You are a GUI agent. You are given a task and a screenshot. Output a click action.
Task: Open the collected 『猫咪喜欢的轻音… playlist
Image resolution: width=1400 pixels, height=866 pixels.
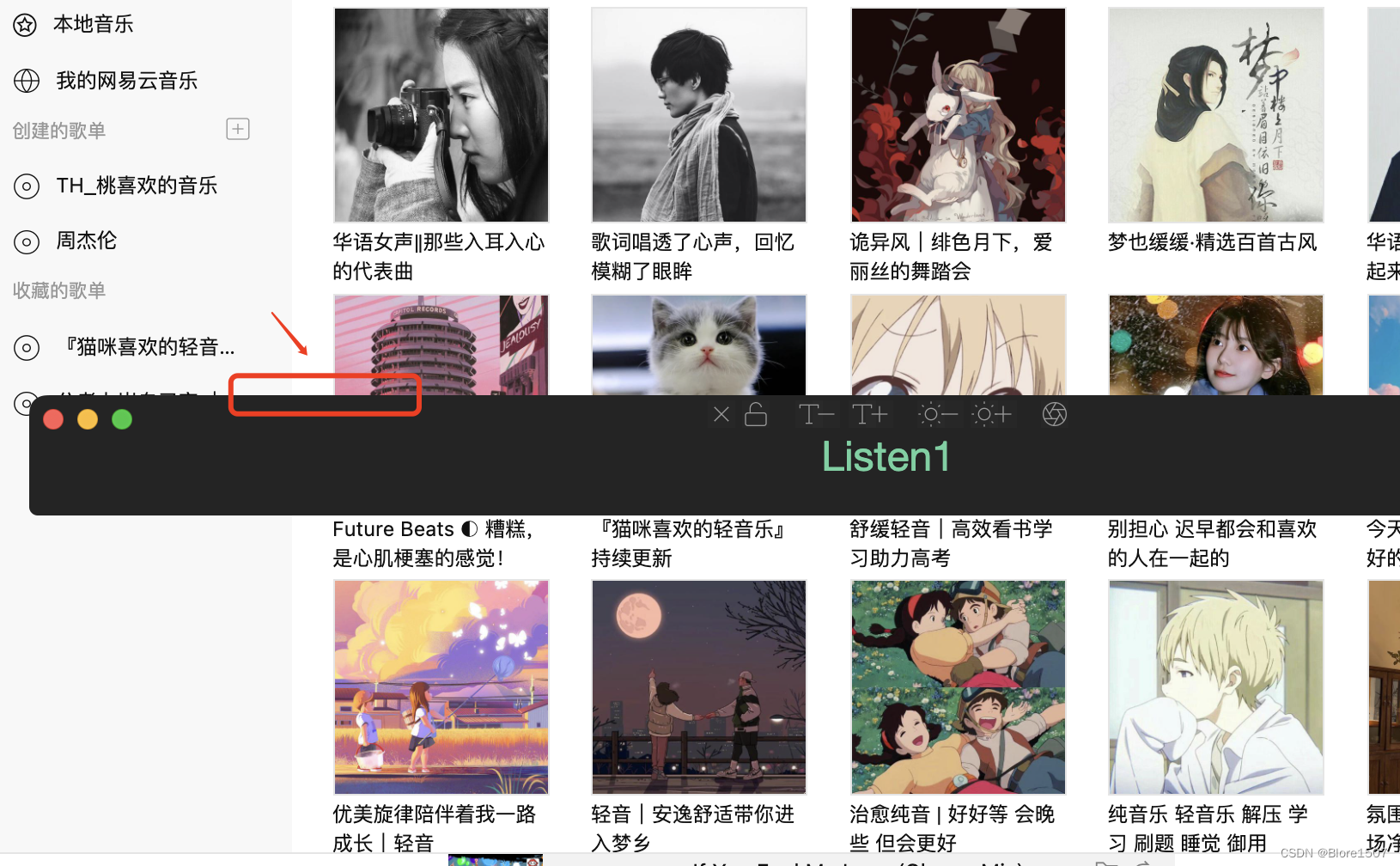[148, 347]
